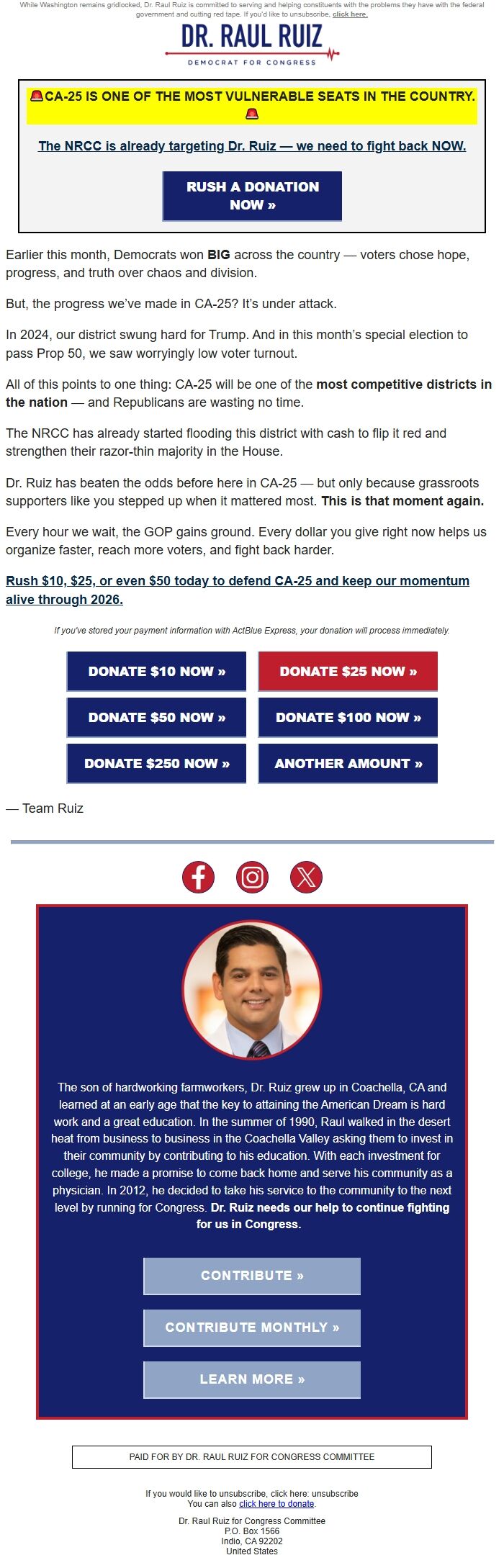Tap Learn More about Dr. Ruiz

click(x=252, y=1379)
